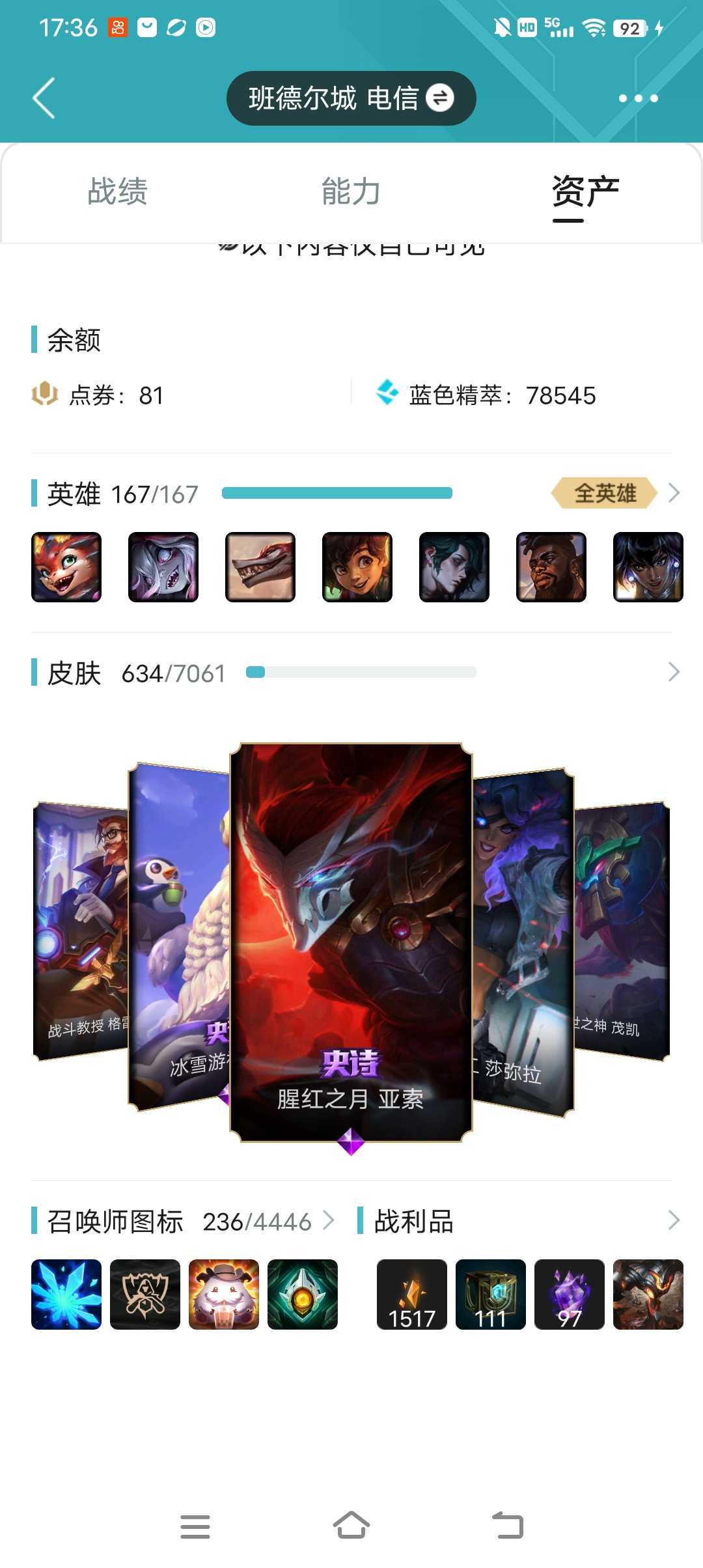Open the chest loot item showing 111
The image size is (703, 1568).
click(491, 1295)
